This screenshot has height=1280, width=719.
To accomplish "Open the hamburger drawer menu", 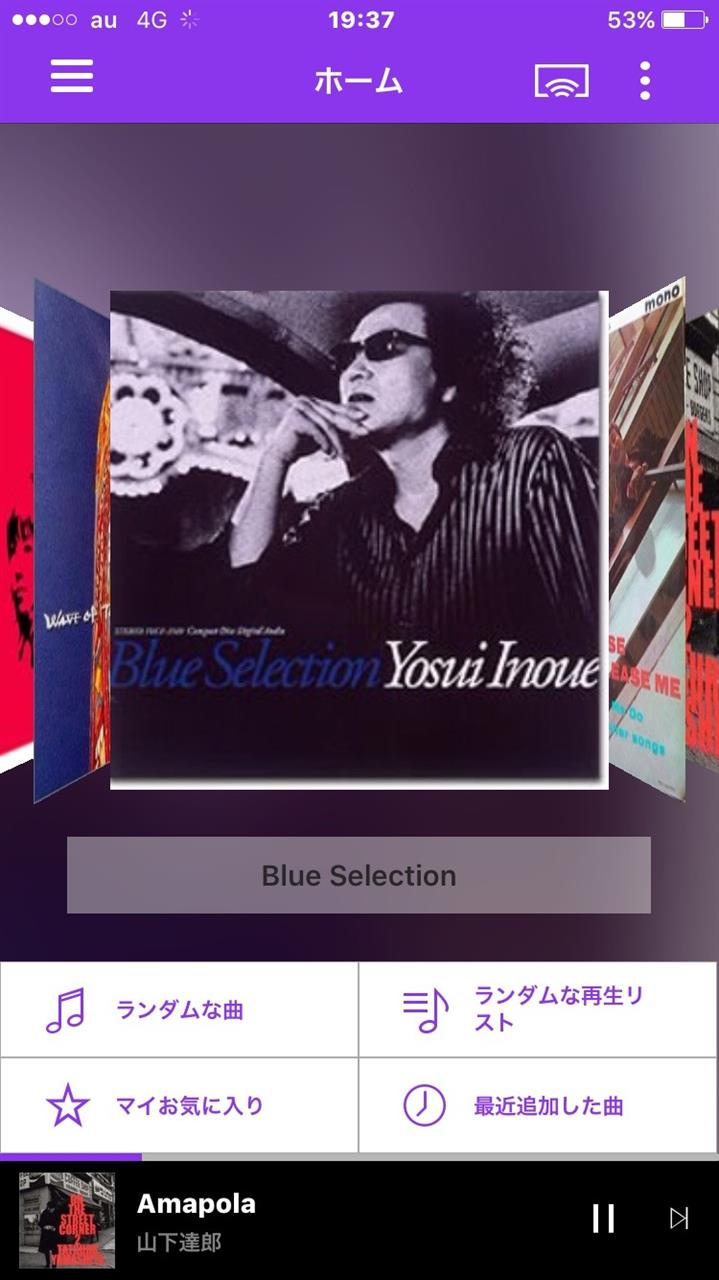I will click(72, 77).
